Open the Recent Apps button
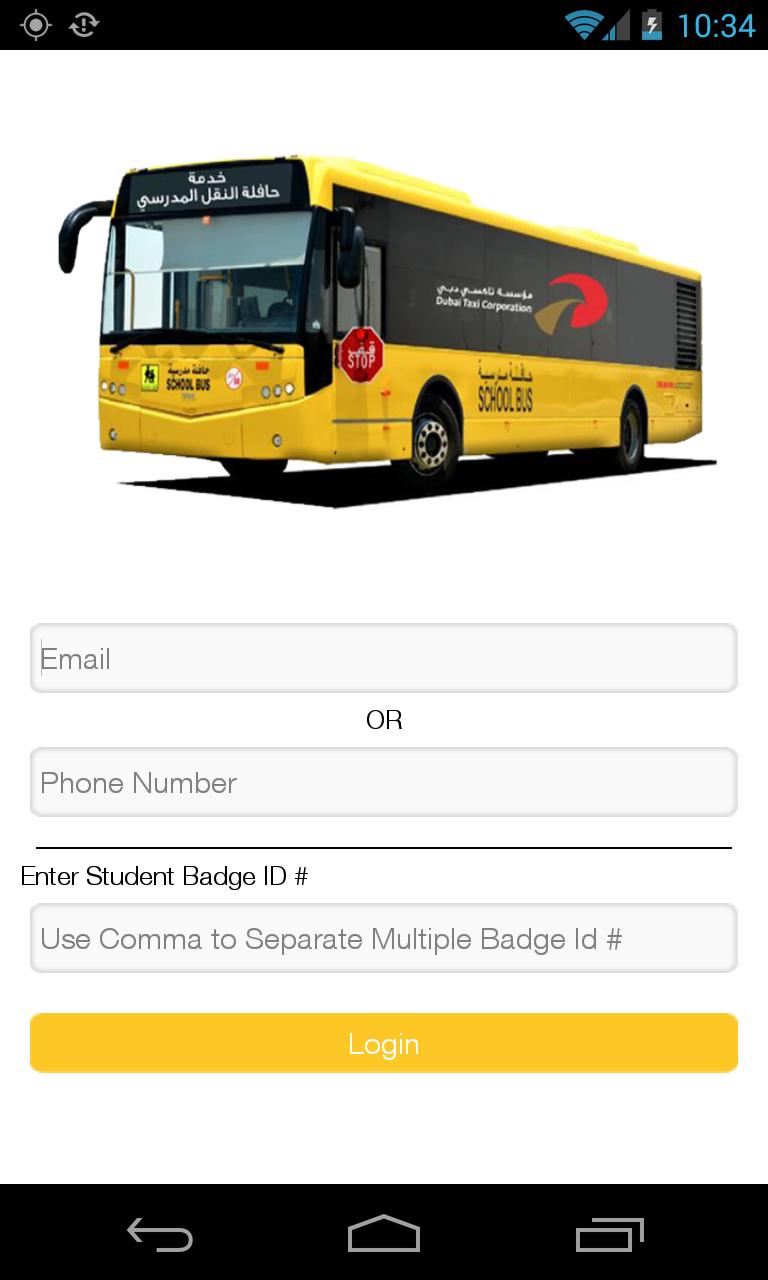The height and width of the screenshot is (1280, 768). tap(610, 1235)
